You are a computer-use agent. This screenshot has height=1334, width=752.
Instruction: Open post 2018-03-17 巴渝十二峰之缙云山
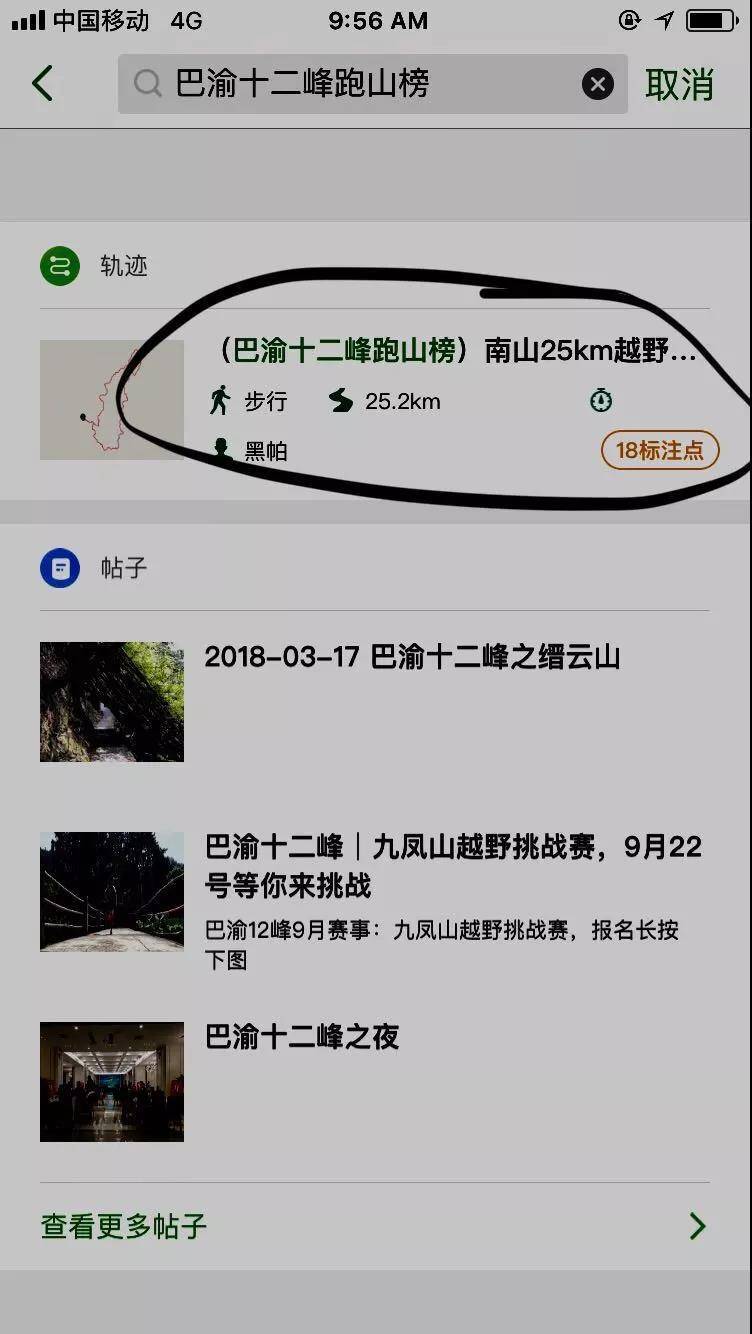point(412,658)
